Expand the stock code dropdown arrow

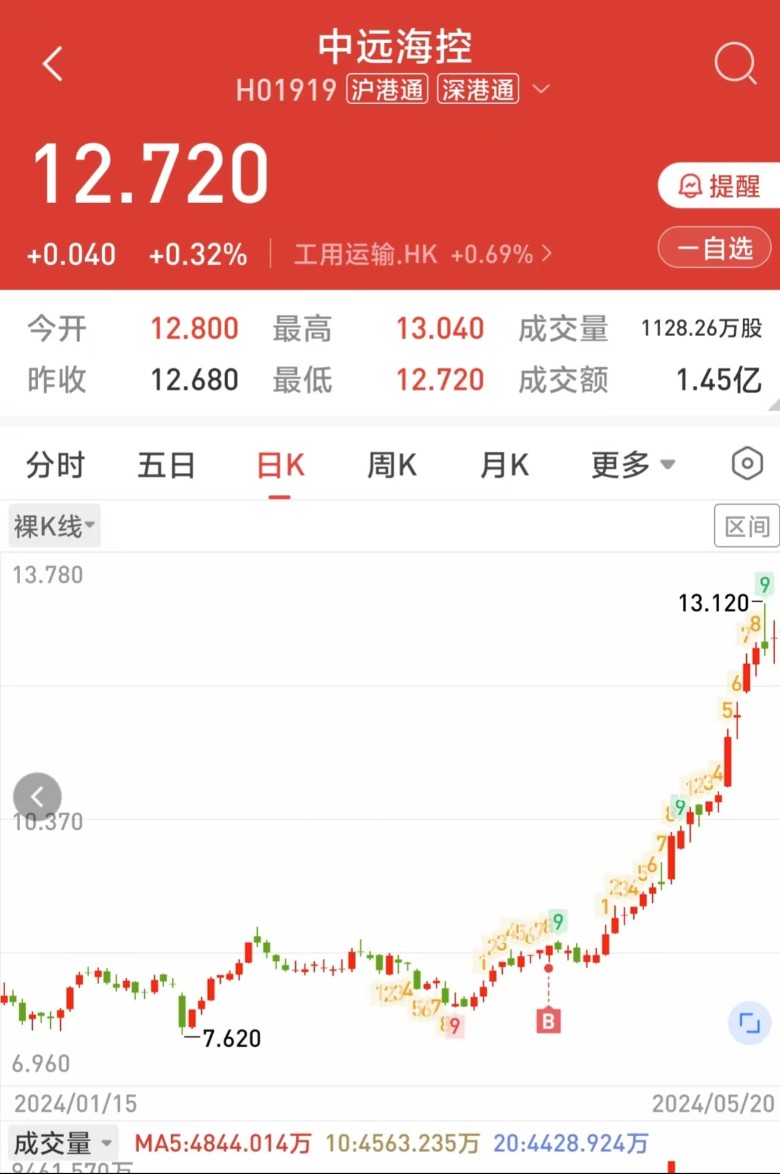click(x=541, y=90)
